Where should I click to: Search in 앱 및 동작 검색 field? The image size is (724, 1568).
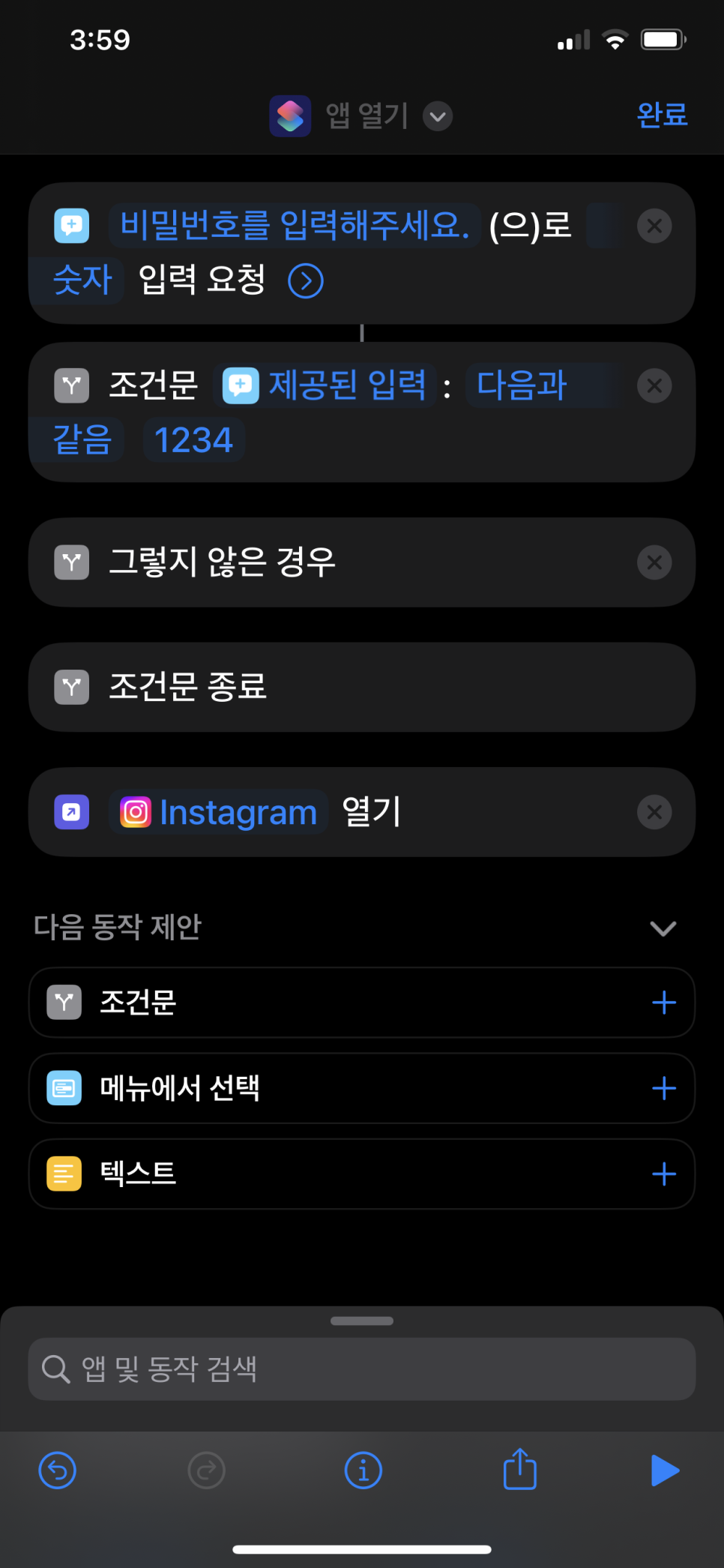[x=362, y=1369]
